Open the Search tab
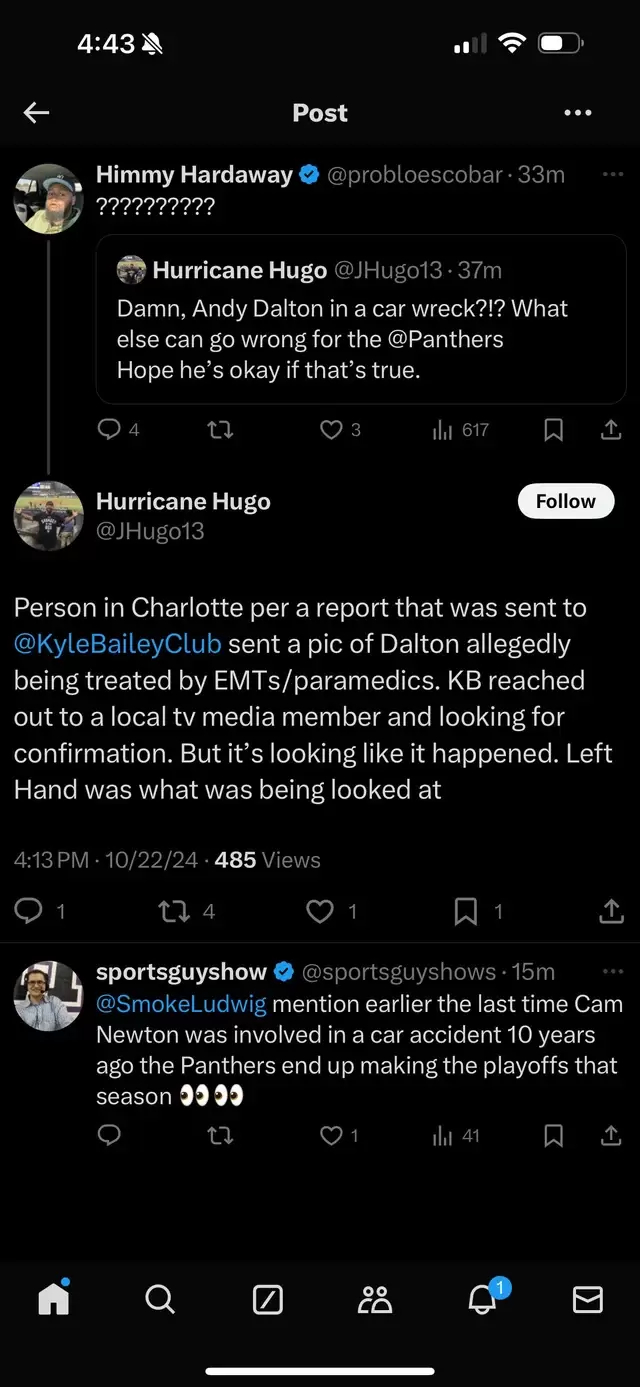This screenshot has height=1387, width=640. pyautogui.click(x=160, y=1298)
